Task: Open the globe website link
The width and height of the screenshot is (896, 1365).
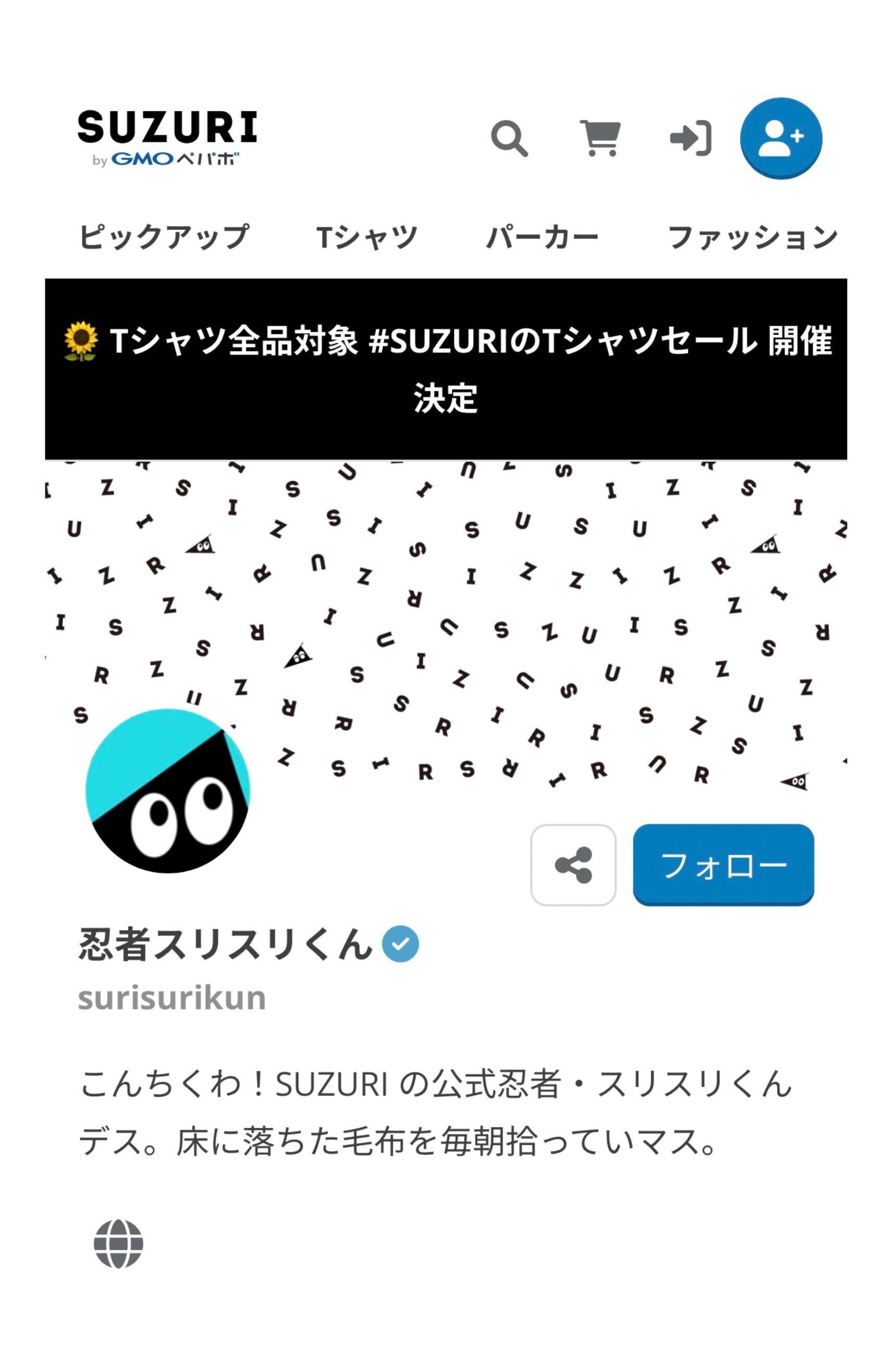Action: [118, 1244]
